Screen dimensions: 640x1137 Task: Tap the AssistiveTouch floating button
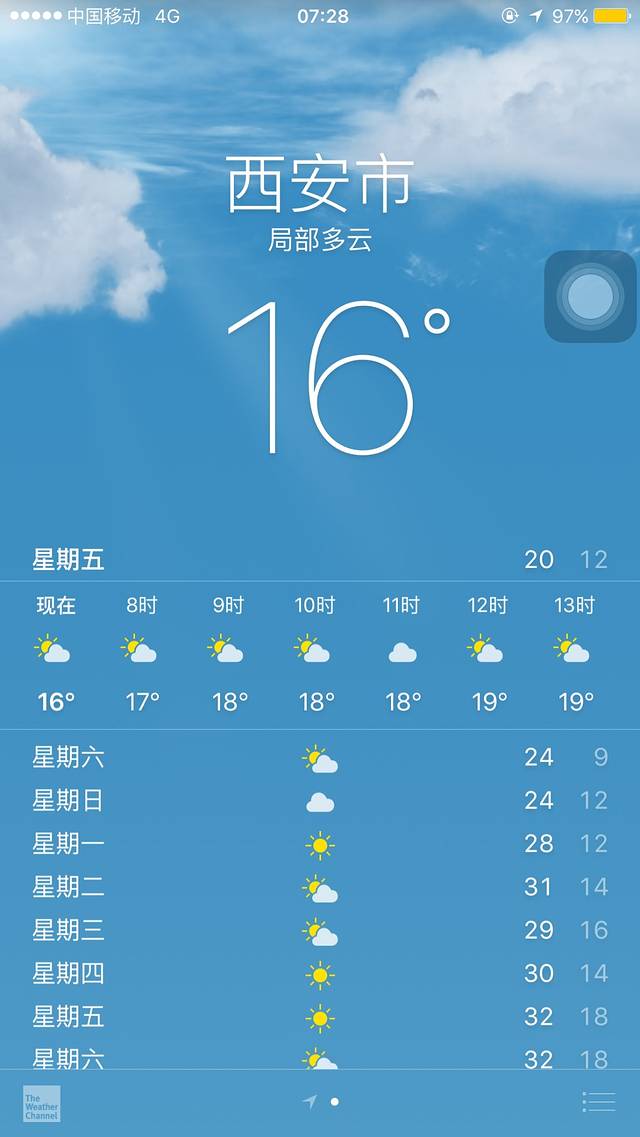tap(590, 296)
